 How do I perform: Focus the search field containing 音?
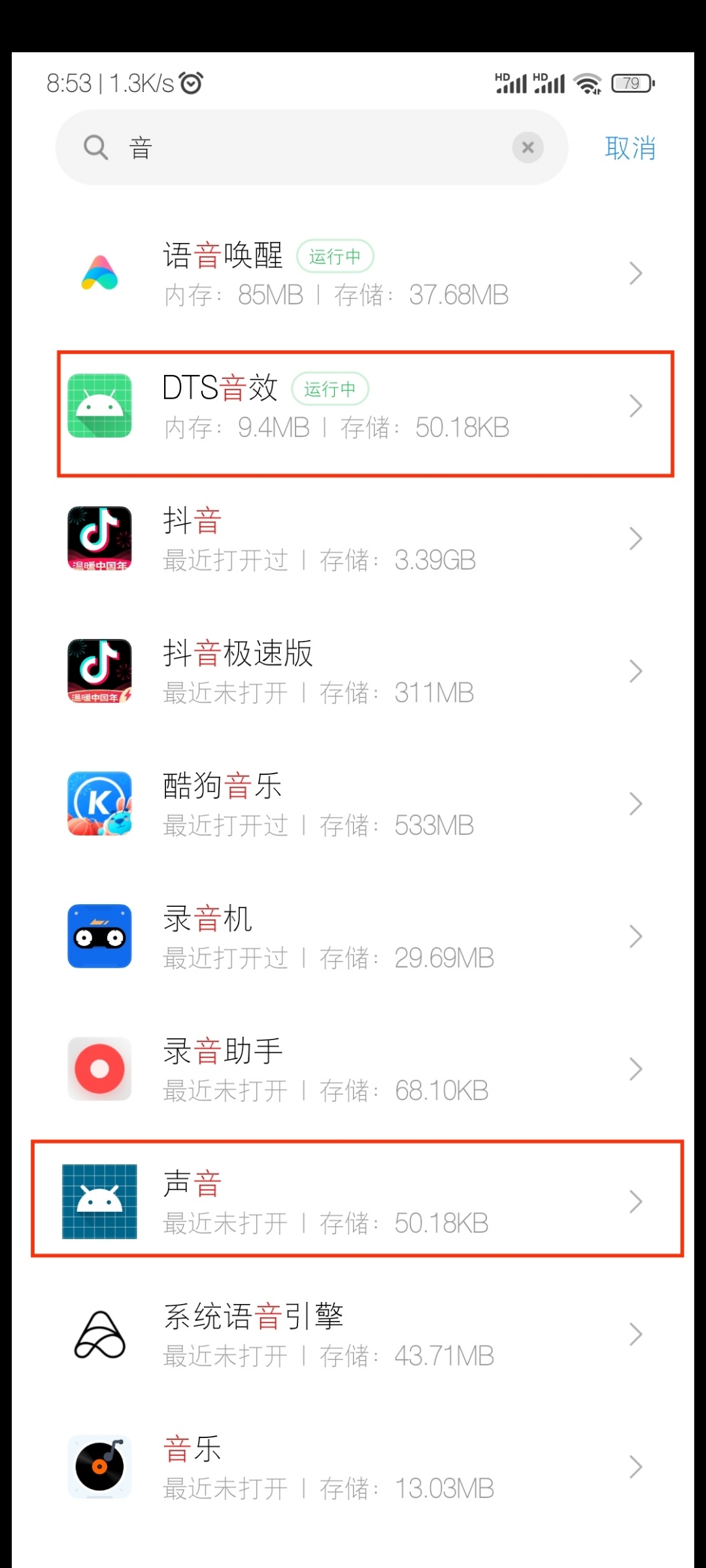312,148
